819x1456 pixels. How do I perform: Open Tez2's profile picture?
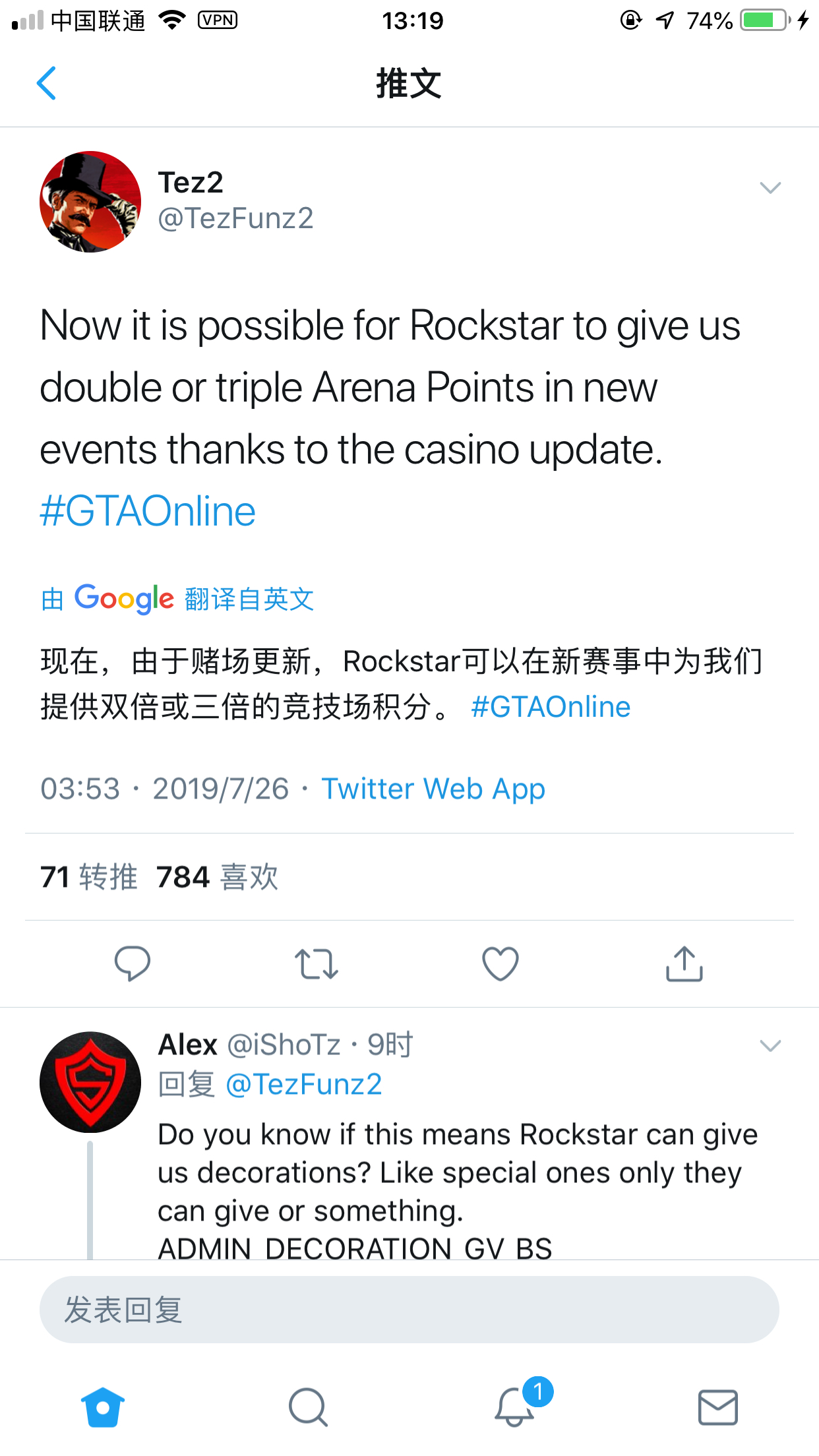90,202
